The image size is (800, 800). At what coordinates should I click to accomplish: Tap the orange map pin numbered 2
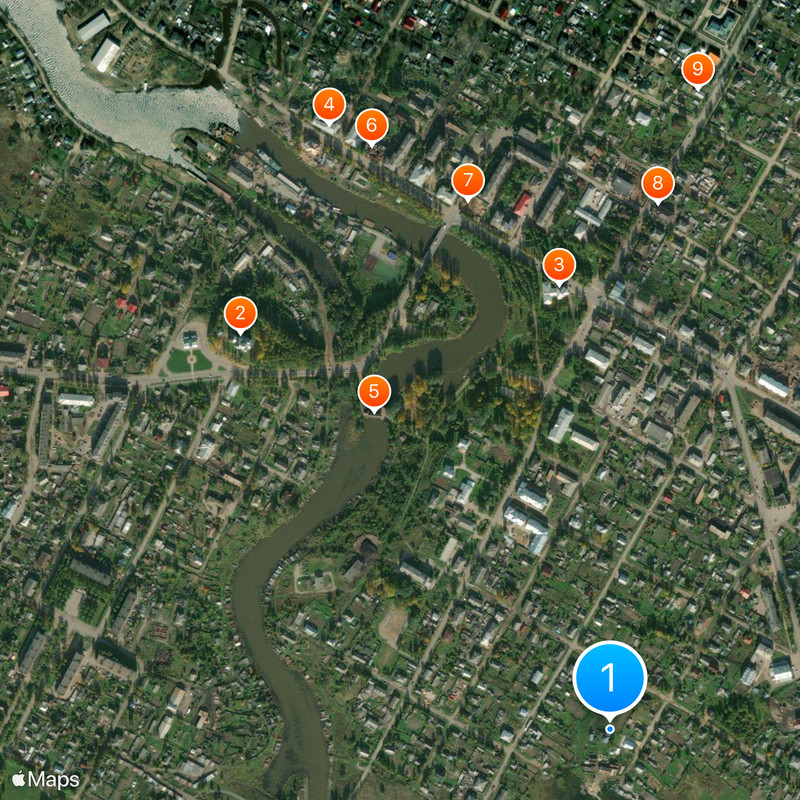239,313
